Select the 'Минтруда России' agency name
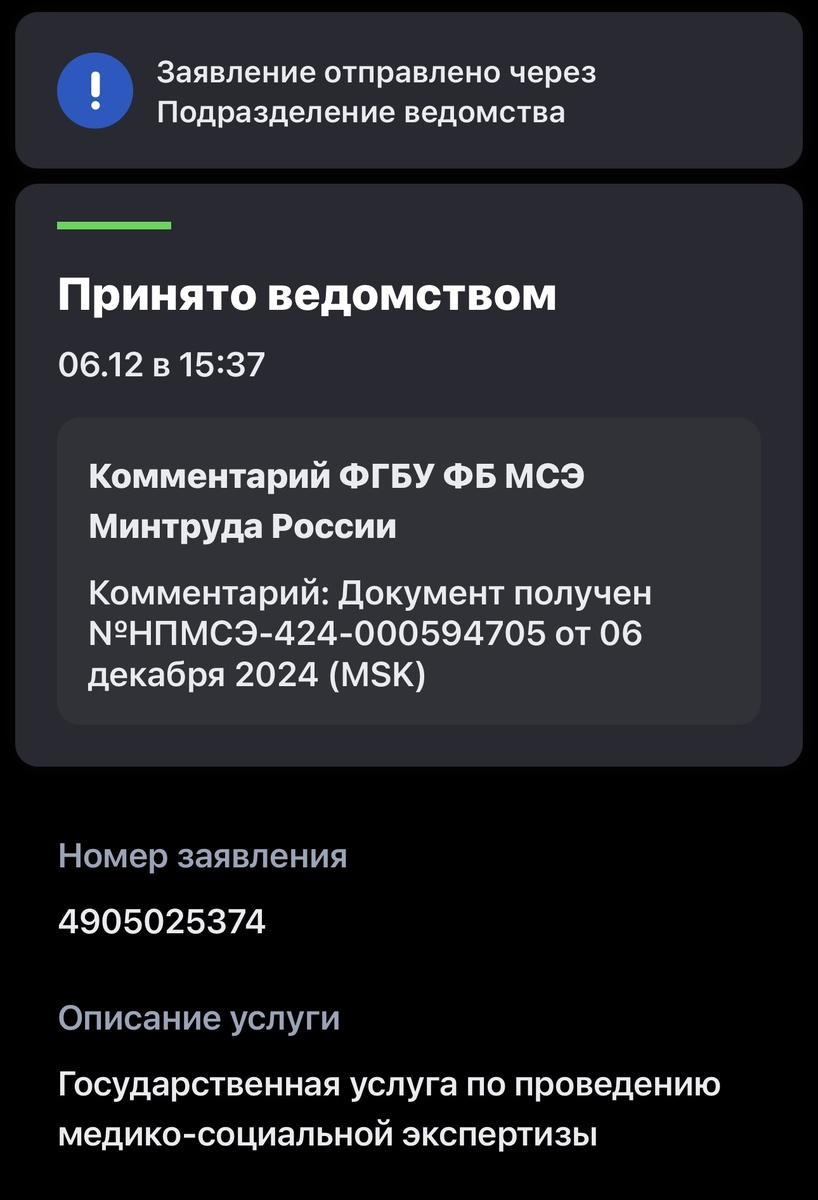 click(x=244, y=523)
